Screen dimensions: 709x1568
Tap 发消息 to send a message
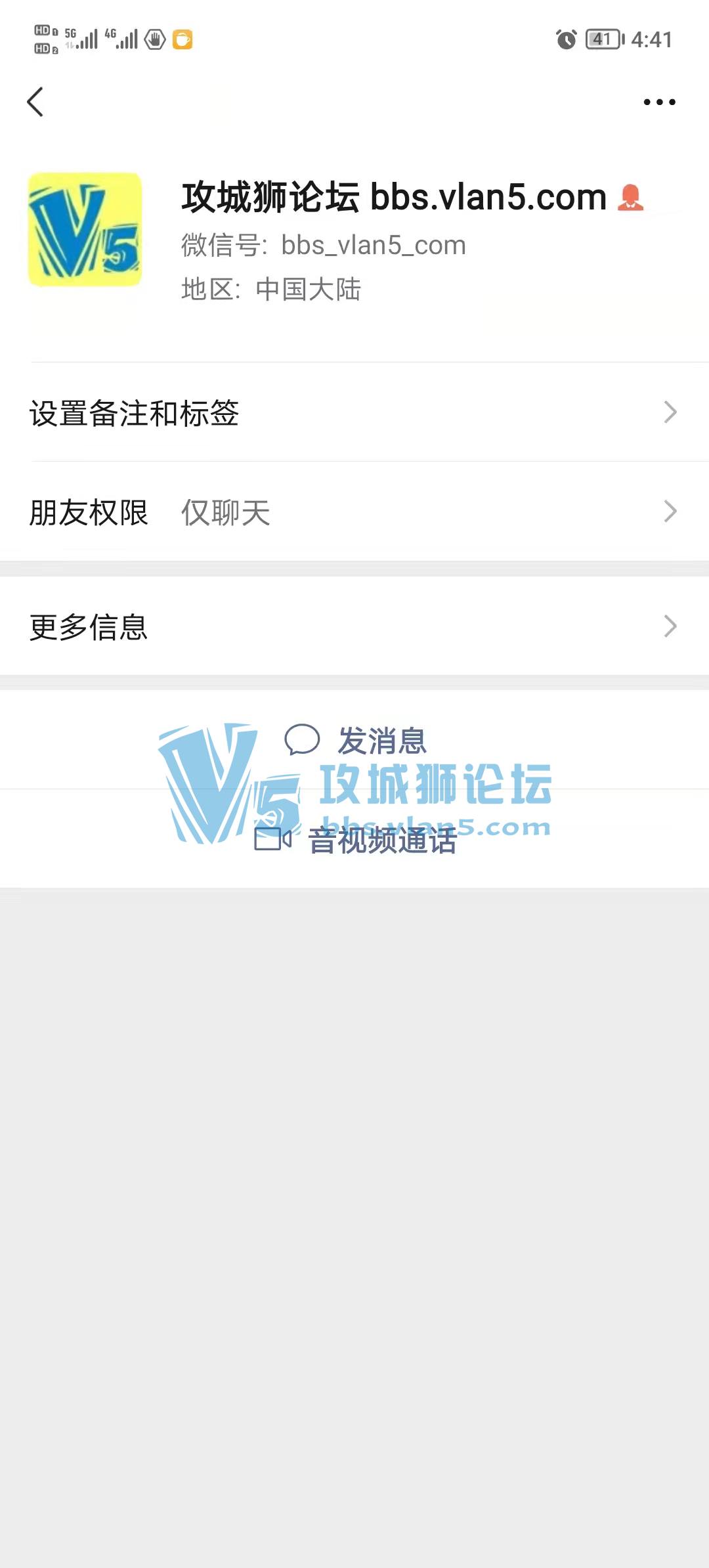pos(356,740)
